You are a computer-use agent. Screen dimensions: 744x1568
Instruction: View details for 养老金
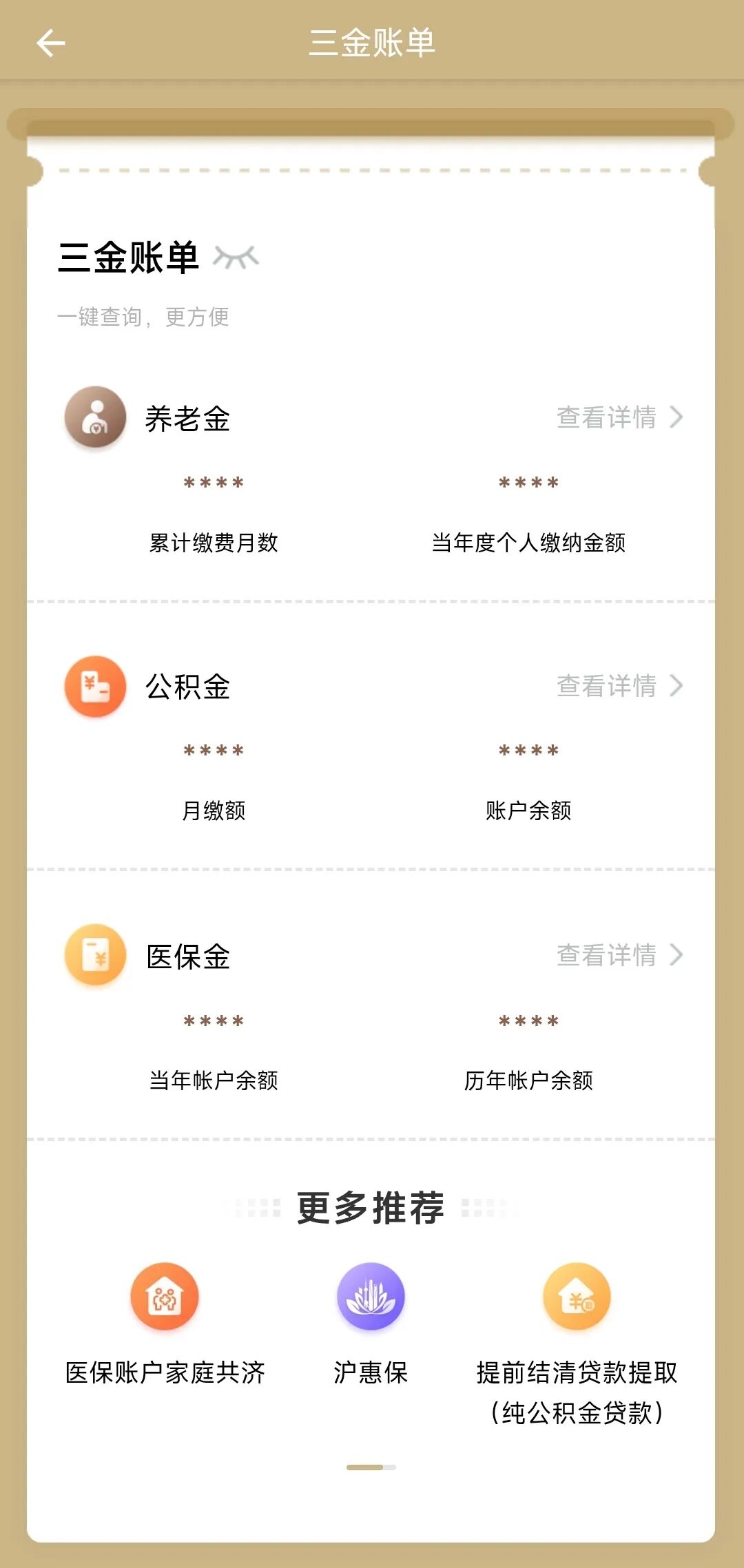pyautogui.click(x=619, y=417)
